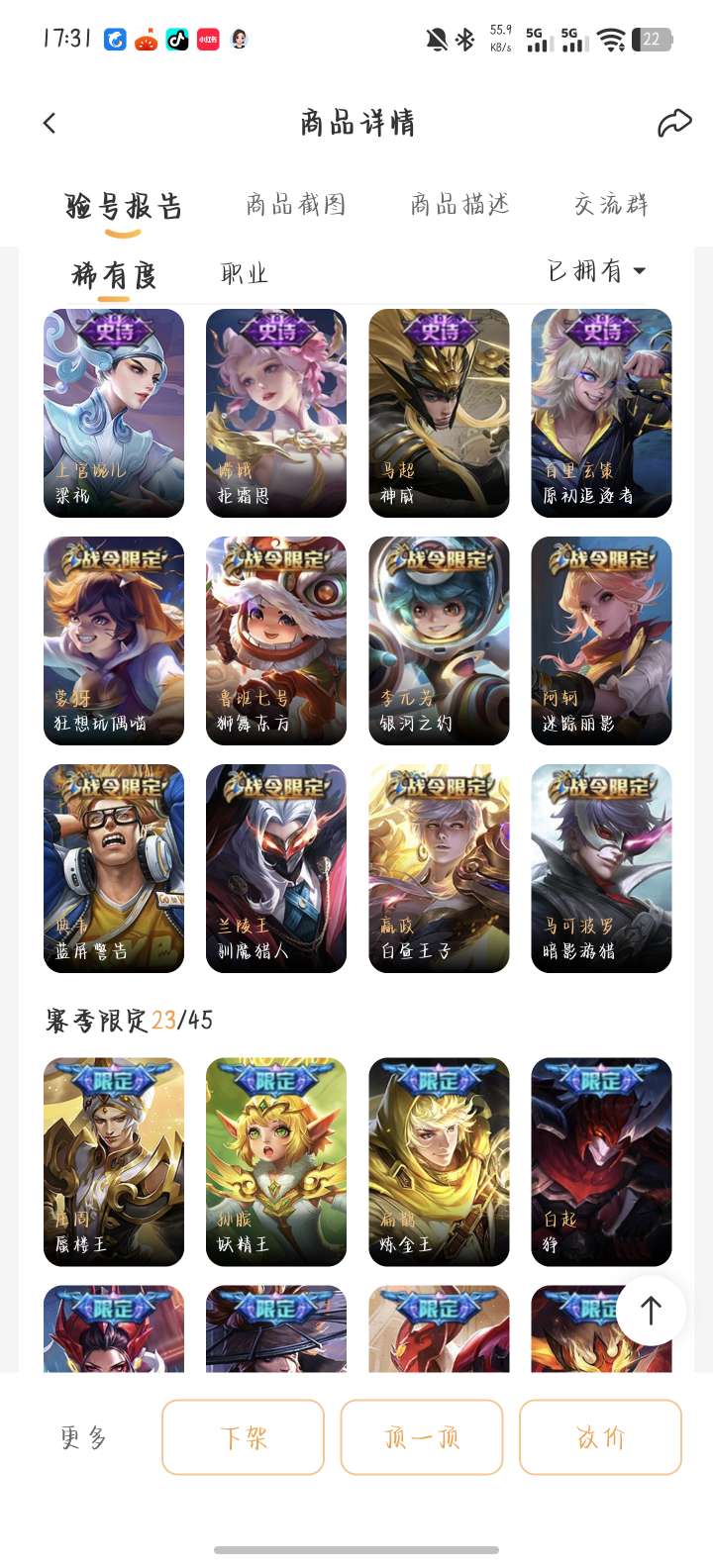
Task: View the 妖精王 limited skin card
Action: (x=276, y=1162)
